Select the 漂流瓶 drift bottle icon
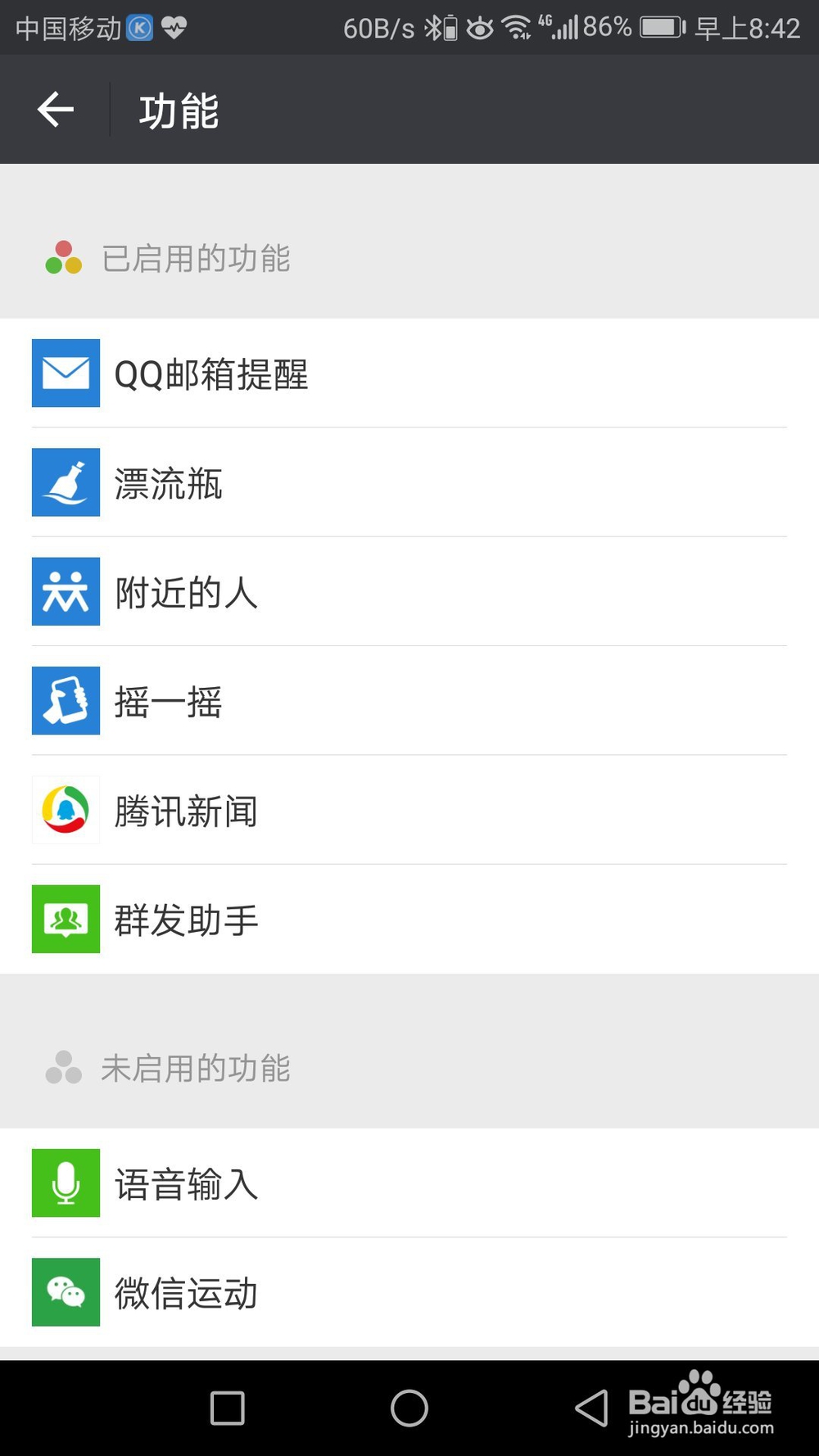 click(x=66, y=483)
